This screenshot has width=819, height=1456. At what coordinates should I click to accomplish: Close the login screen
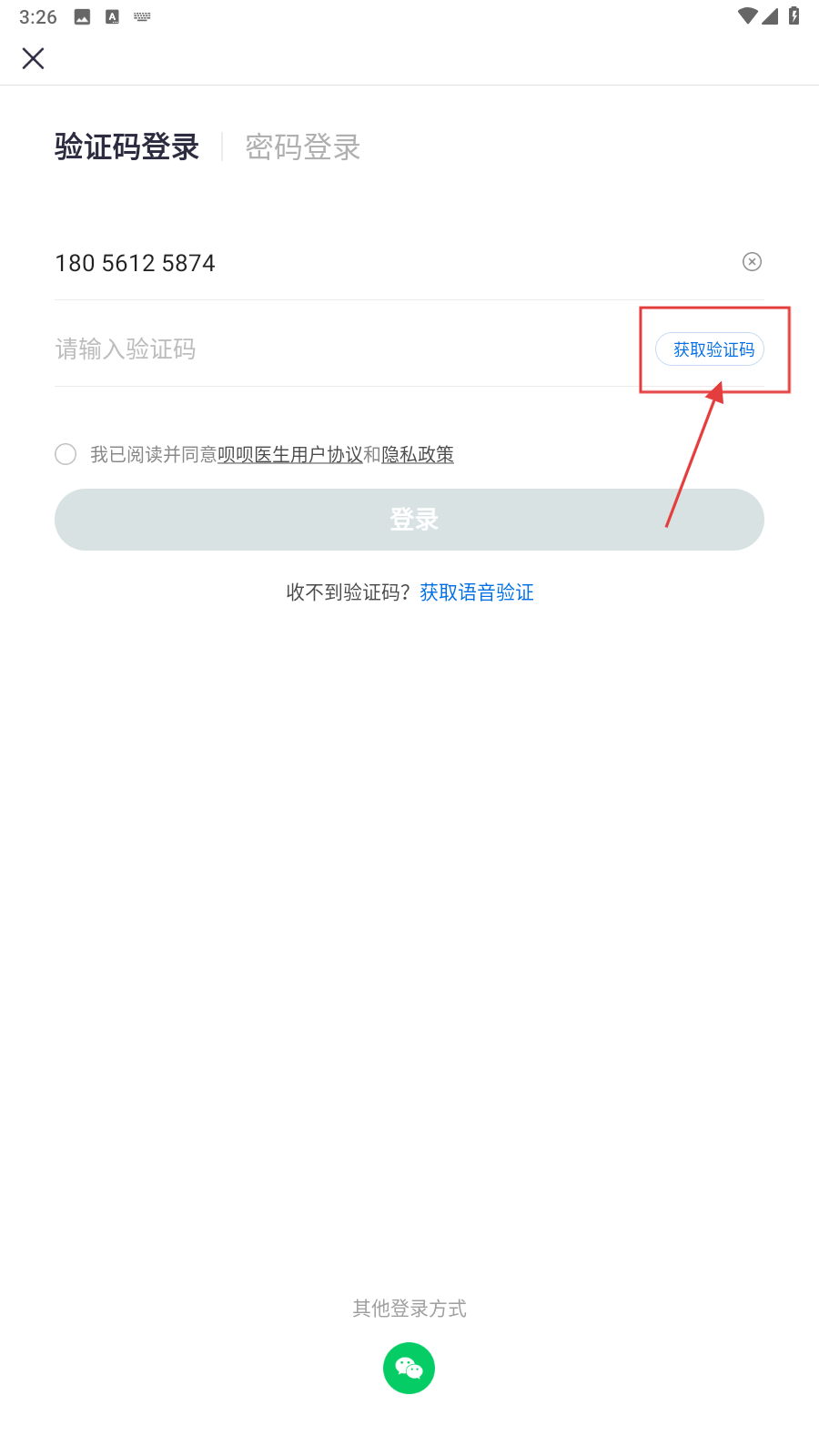pyautogui.click(x=34, y=59)
